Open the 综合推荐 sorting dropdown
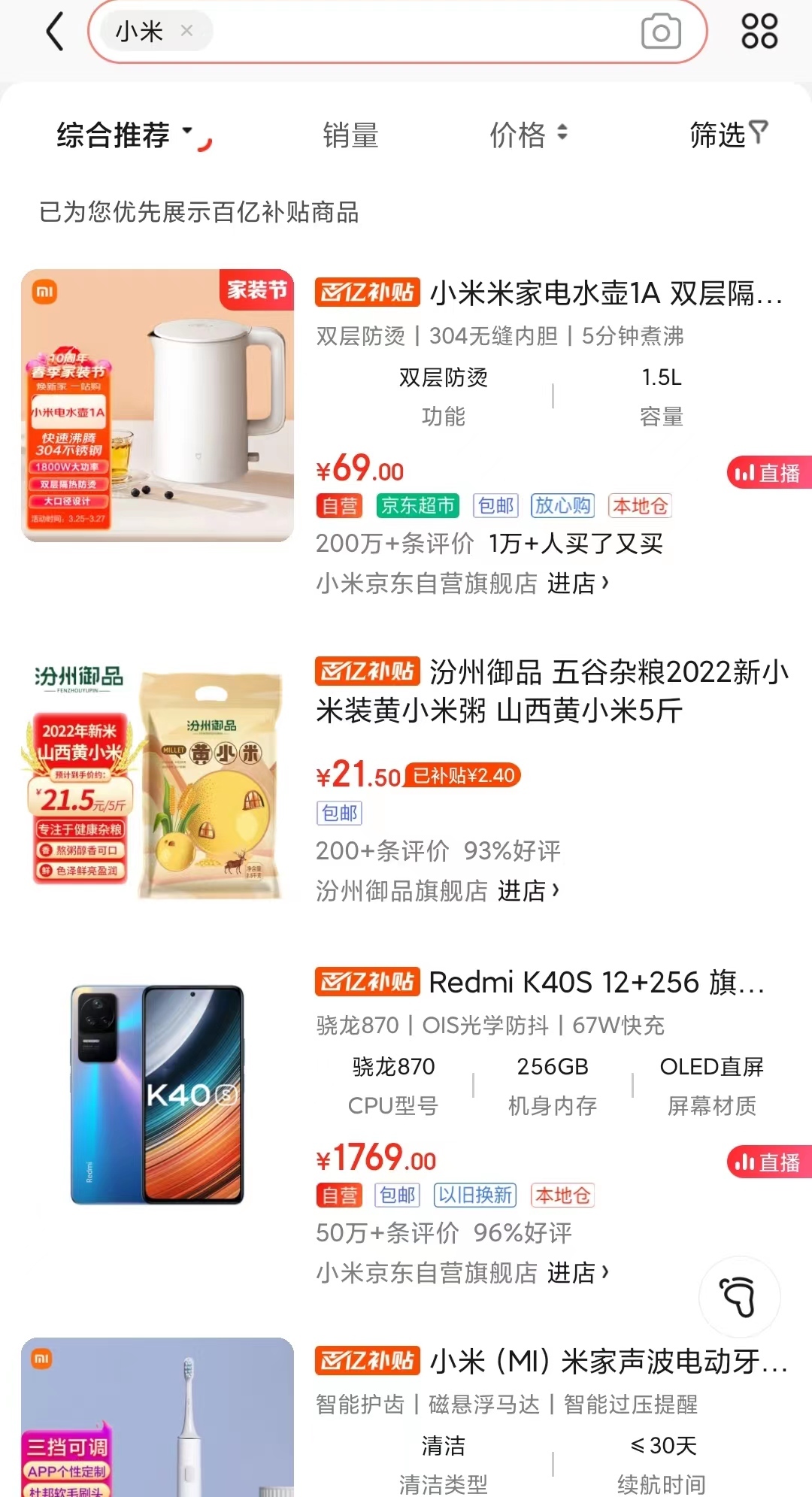Image resolution: width=812 pixels, height=1497 pixels. pyautogui.click(x=124, y=135)
